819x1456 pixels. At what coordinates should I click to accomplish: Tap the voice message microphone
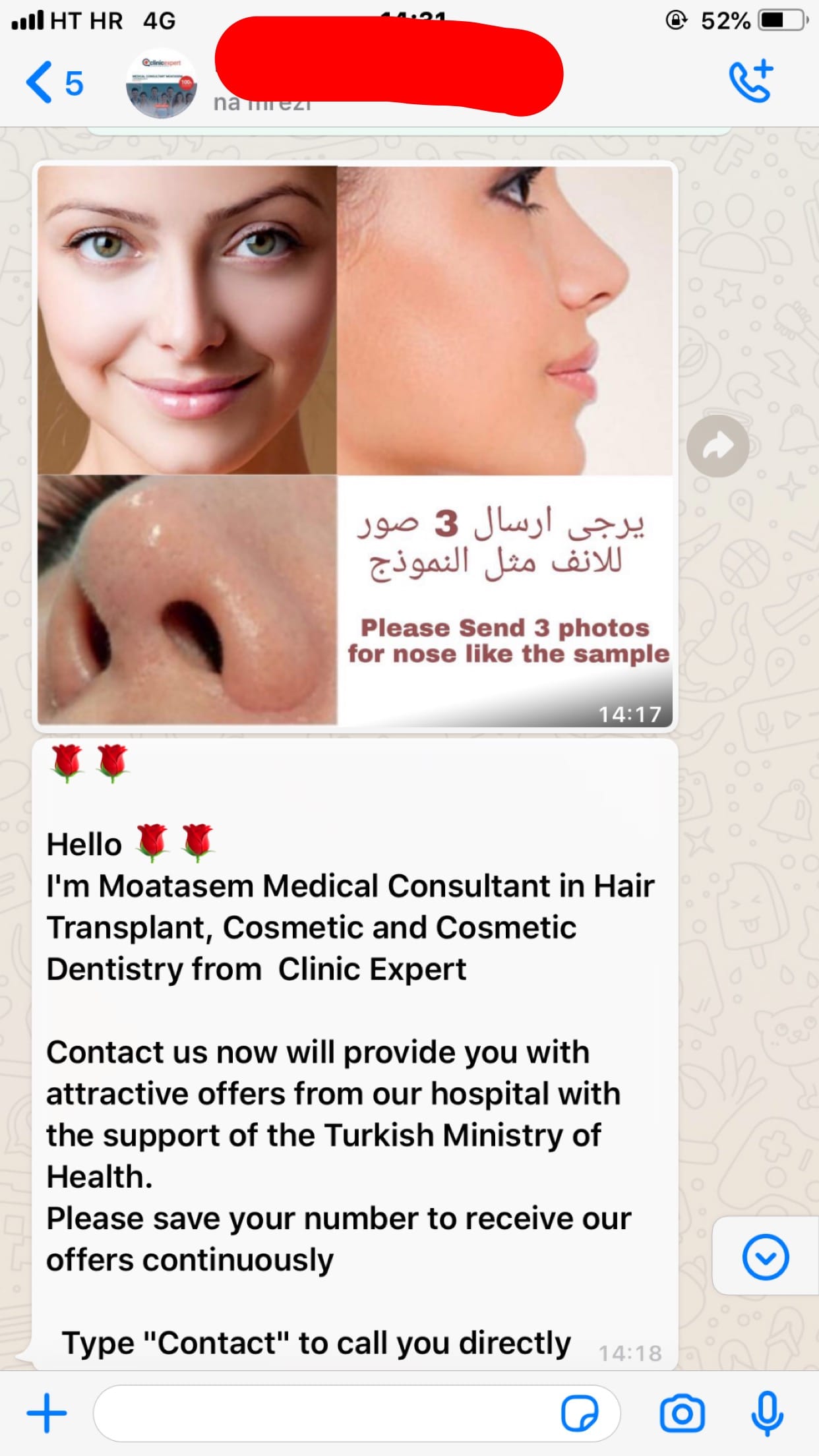pos(768,1413)
